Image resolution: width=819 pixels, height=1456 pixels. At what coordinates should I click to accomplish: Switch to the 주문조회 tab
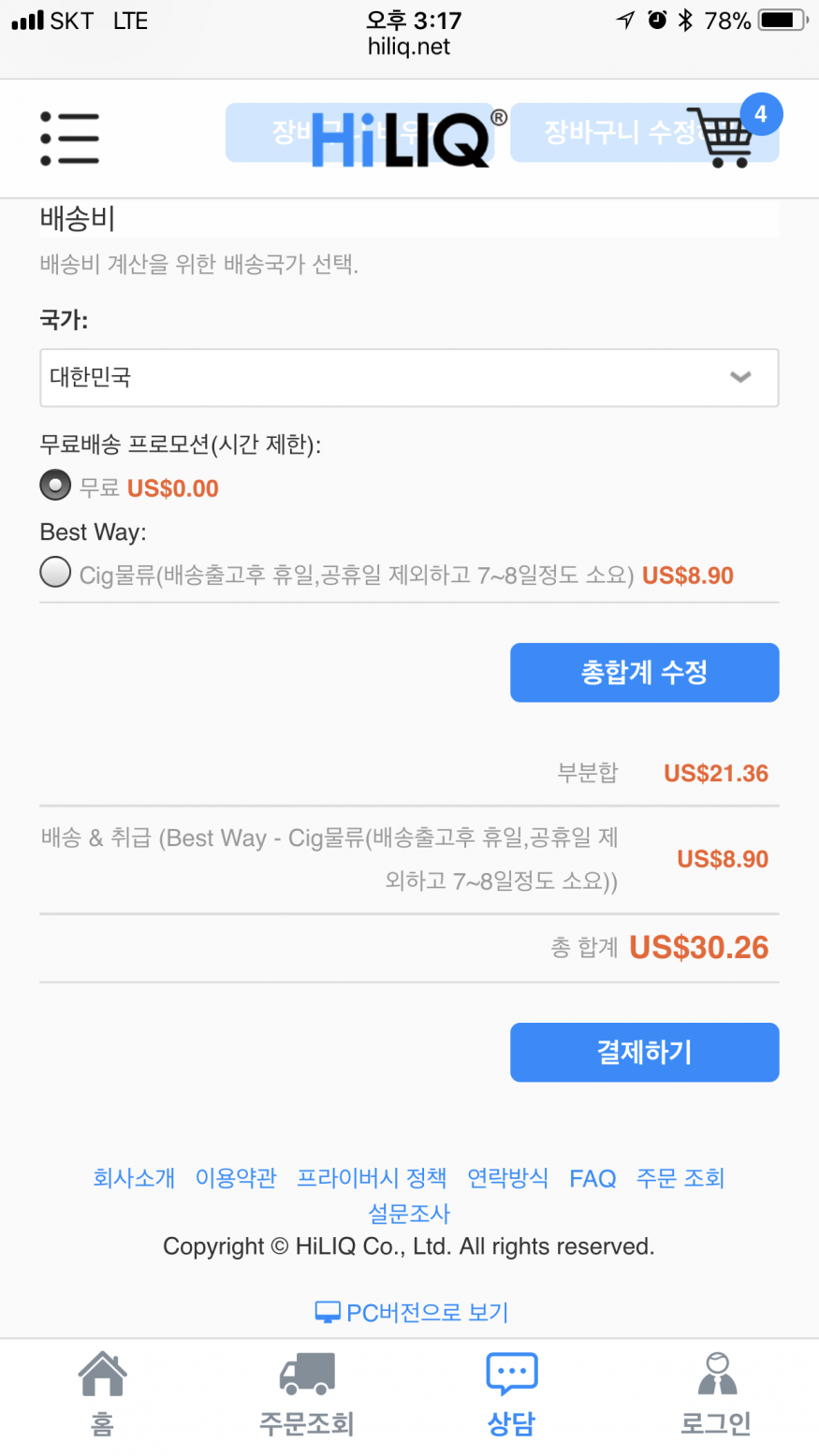point(306,1394)
